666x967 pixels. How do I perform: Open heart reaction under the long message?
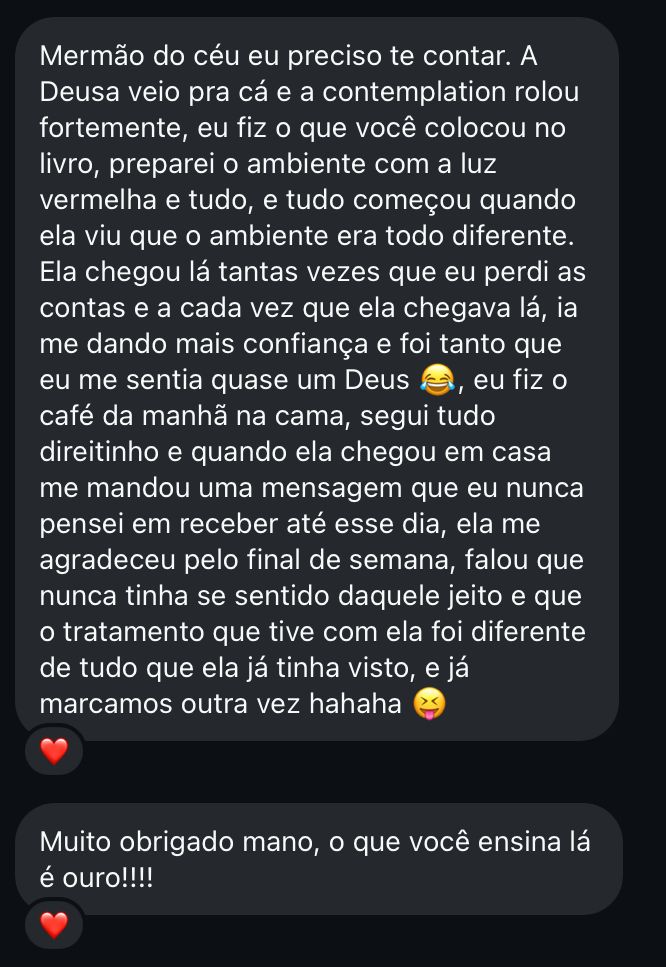(x=53, y=750)
